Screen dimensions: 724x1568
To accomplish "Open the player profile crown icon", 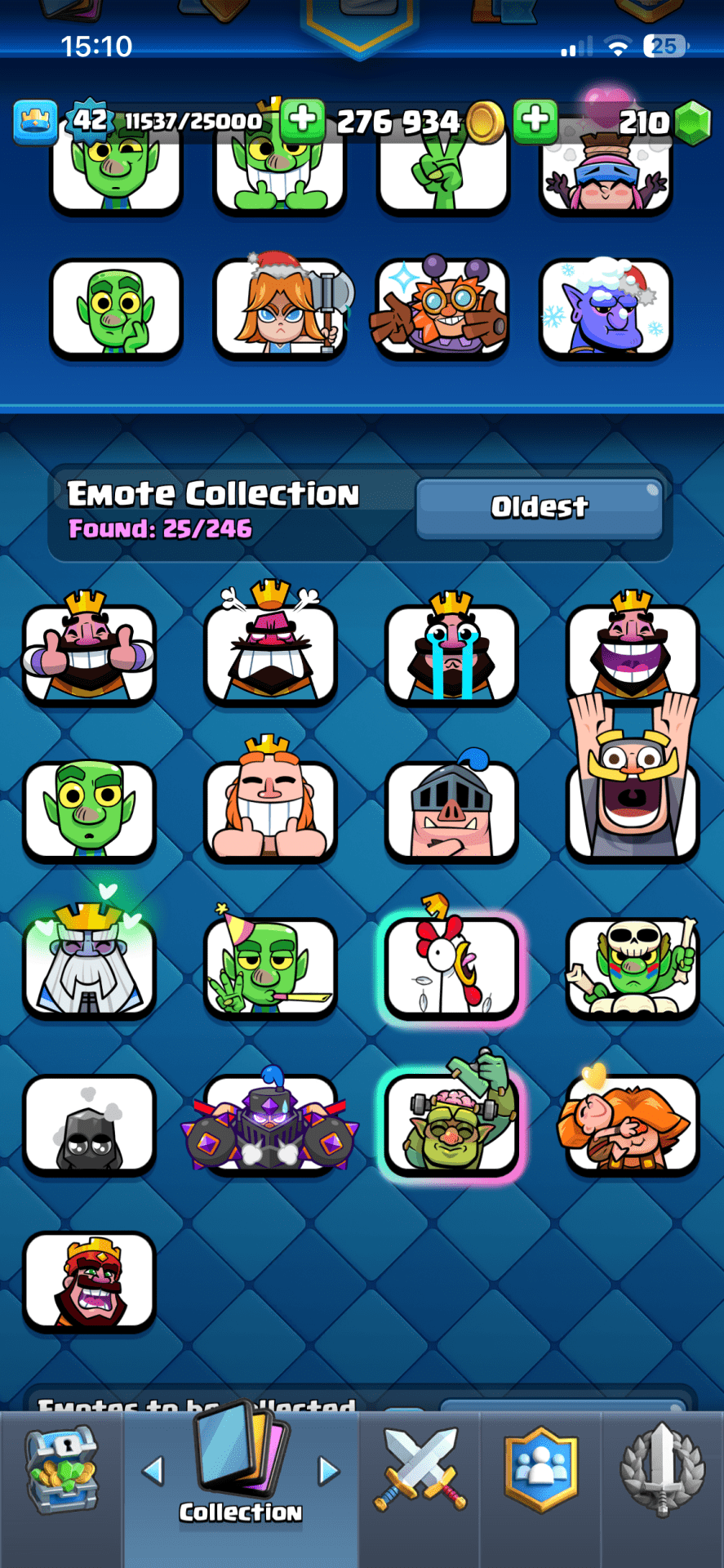I will pos(35,122).
